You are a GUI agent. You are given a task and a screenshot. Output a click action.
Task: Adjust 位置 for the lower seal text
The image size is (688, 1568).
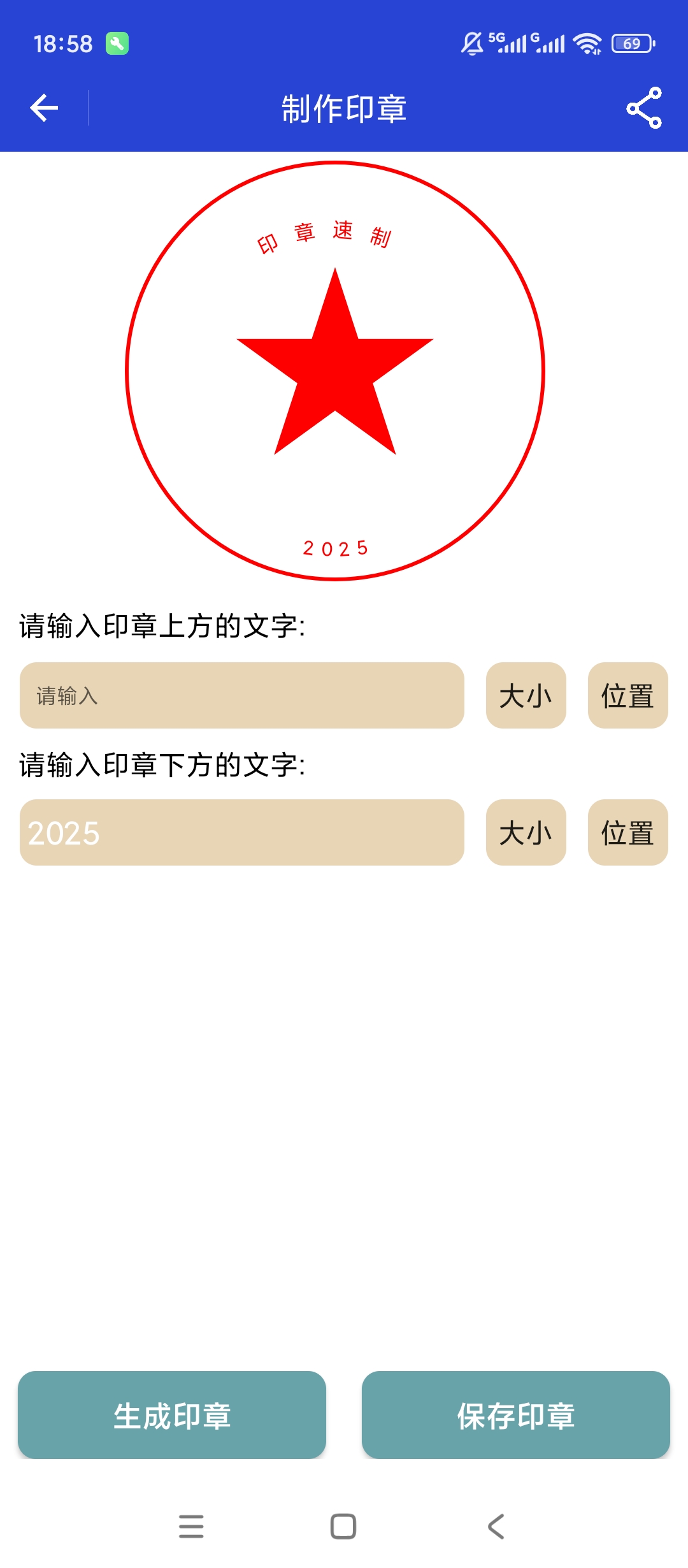[628, 832]
